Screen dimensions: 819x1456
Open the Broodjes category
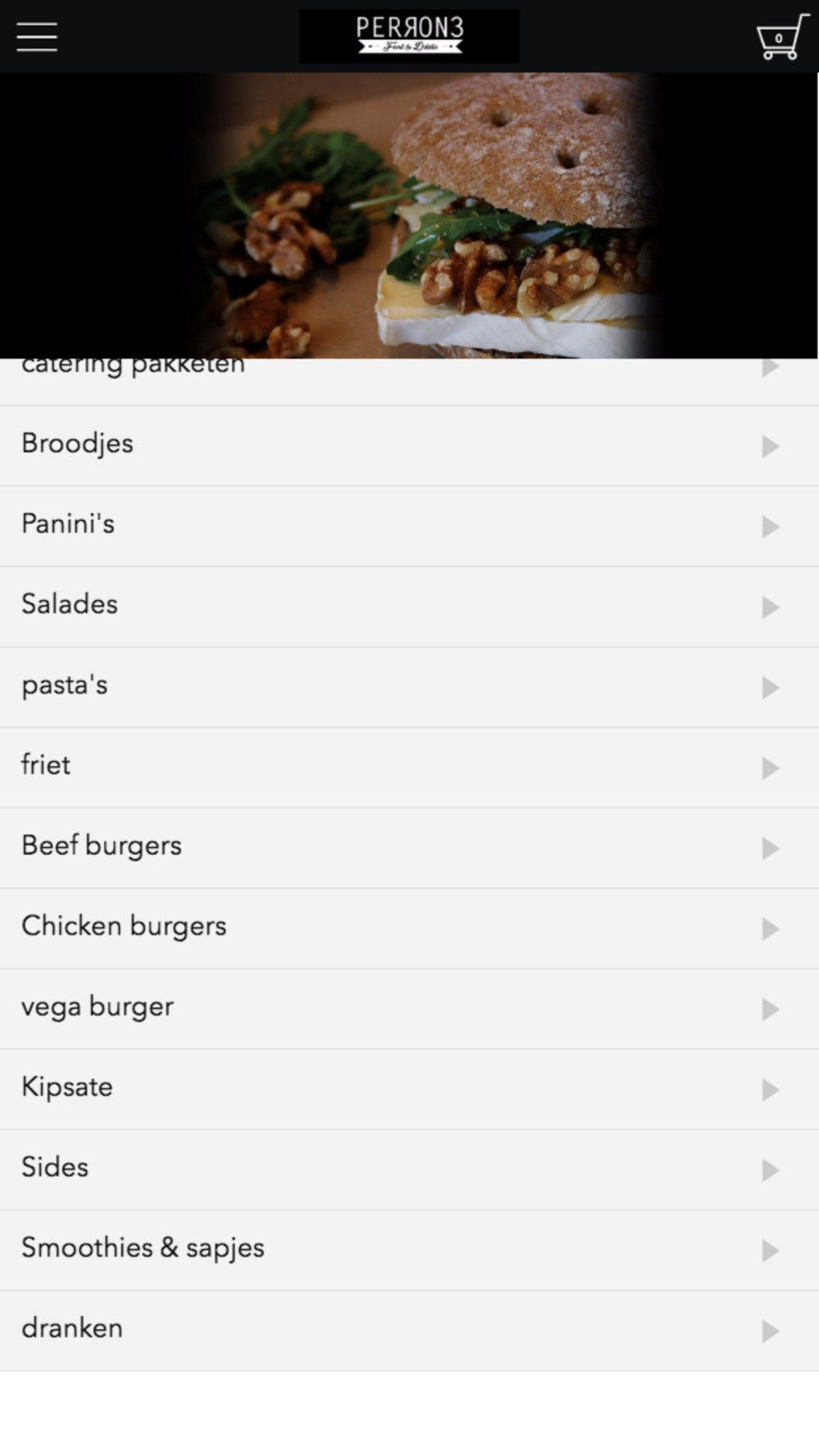pyautogui.click(x=409, y=446)
